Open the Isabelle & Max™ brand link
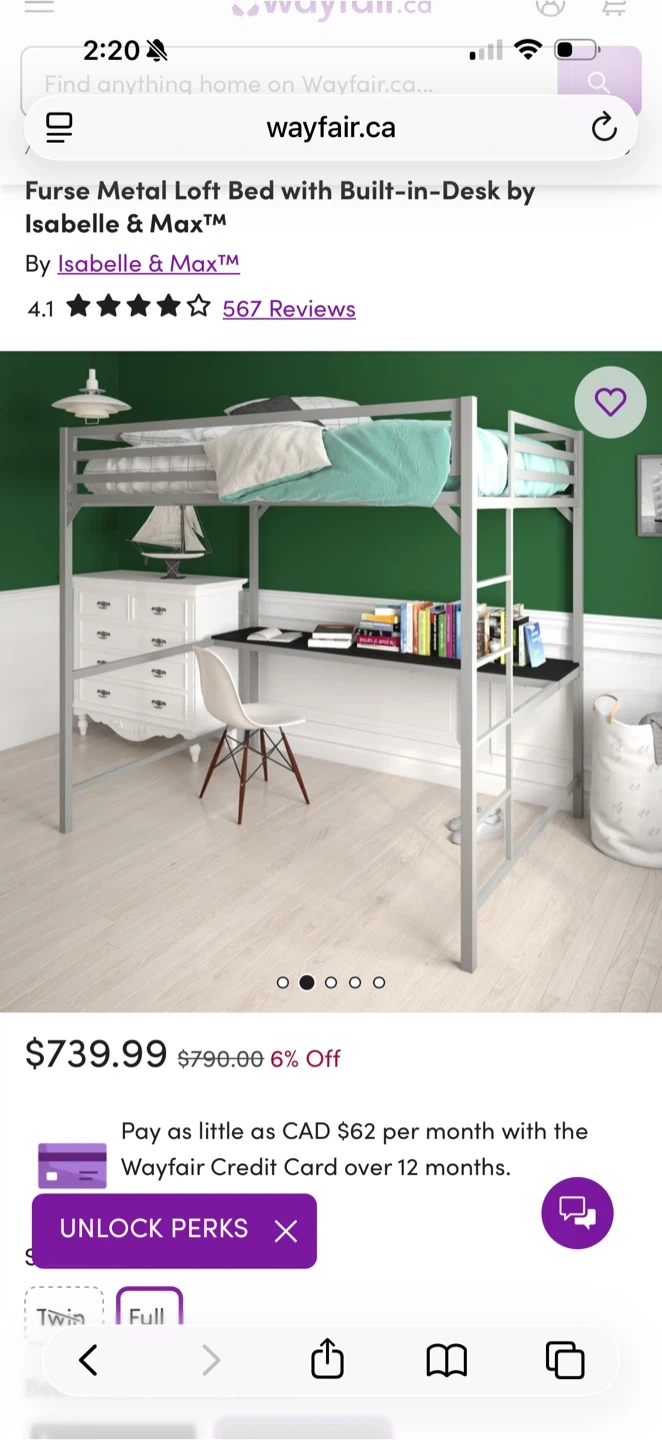The image size is (662, 1440). click(148, 264)
